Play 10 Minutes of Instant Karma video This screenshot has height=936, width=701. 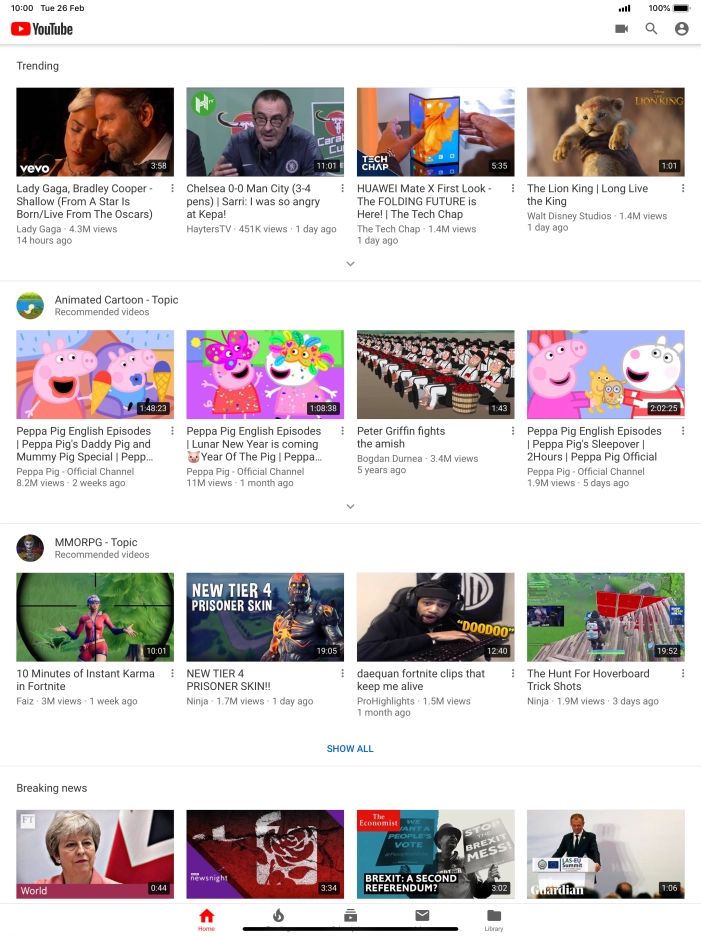[x=95, y=617]
